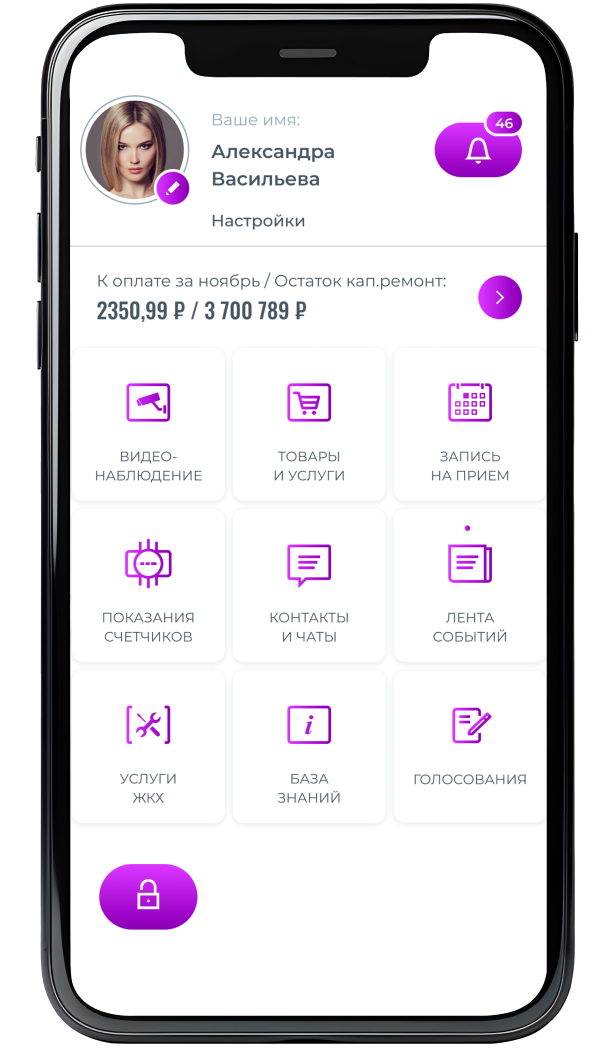Edit the profile photo

[173, 188]
